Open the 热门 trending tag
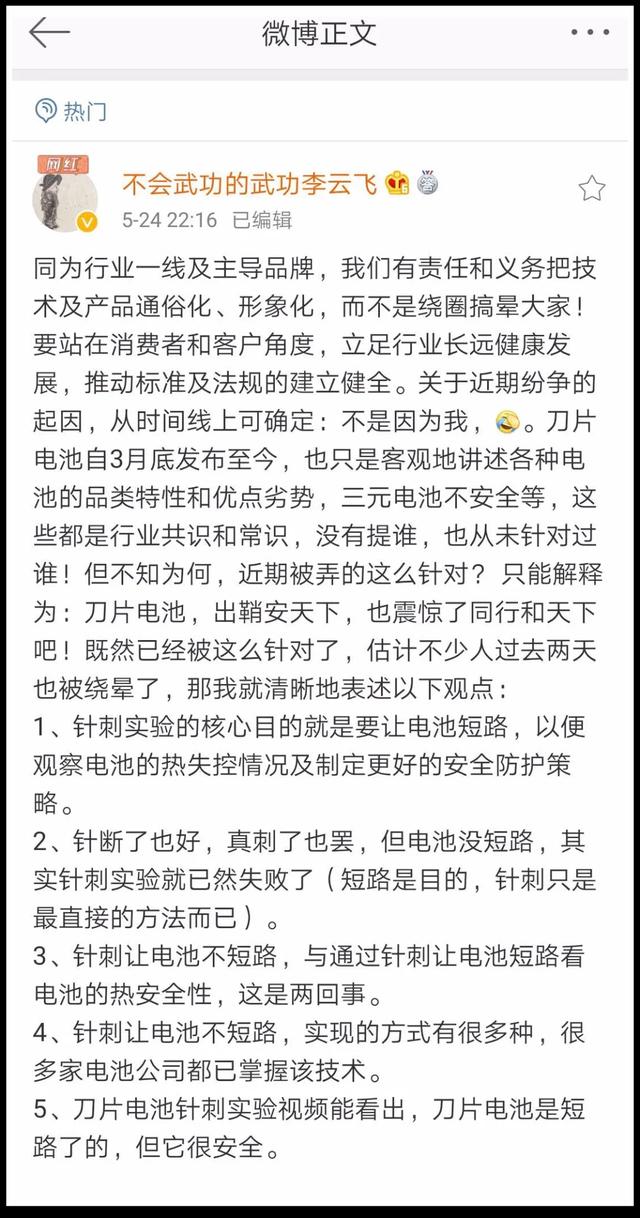640x1218 pixels. 71,111
